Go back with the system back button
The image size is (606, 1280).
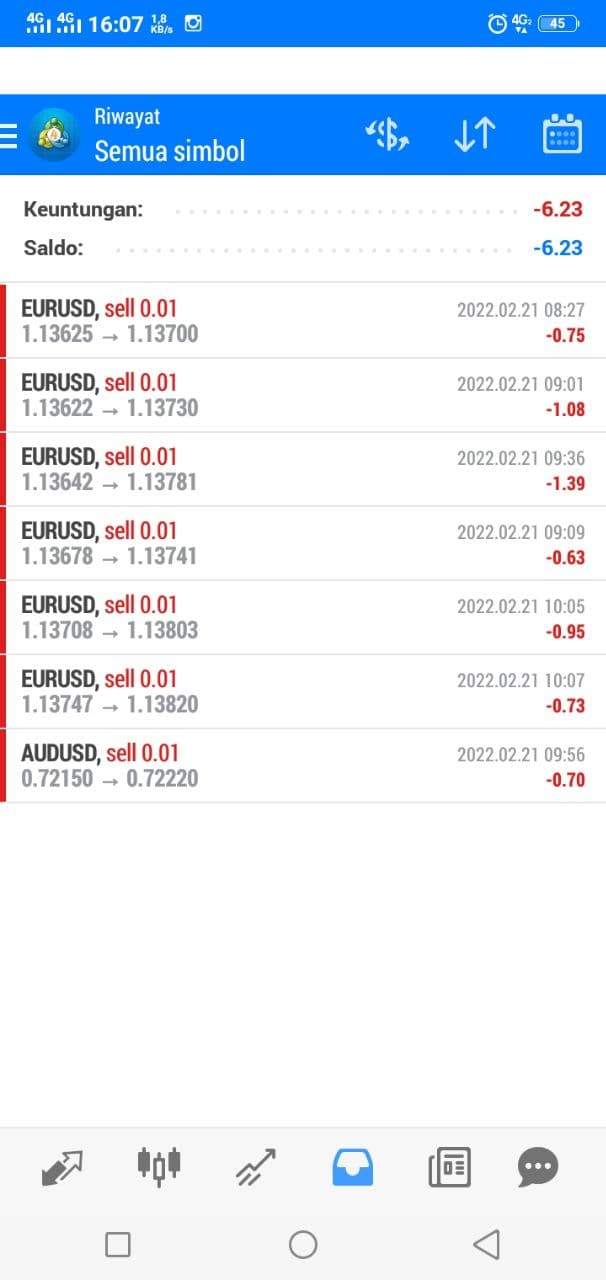486,1244
